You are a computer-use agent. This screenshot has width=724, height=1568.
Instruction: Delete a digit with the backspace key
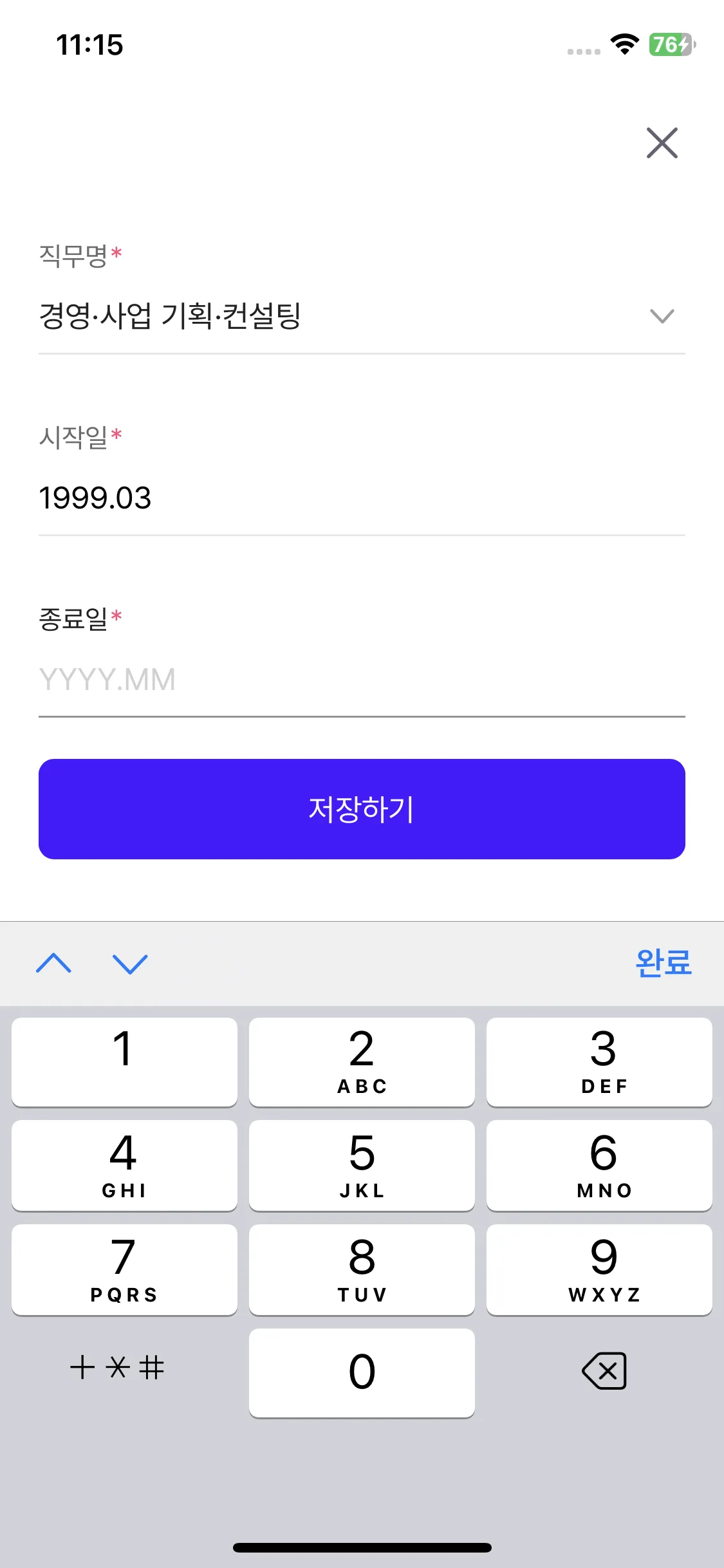(604, 1371)
